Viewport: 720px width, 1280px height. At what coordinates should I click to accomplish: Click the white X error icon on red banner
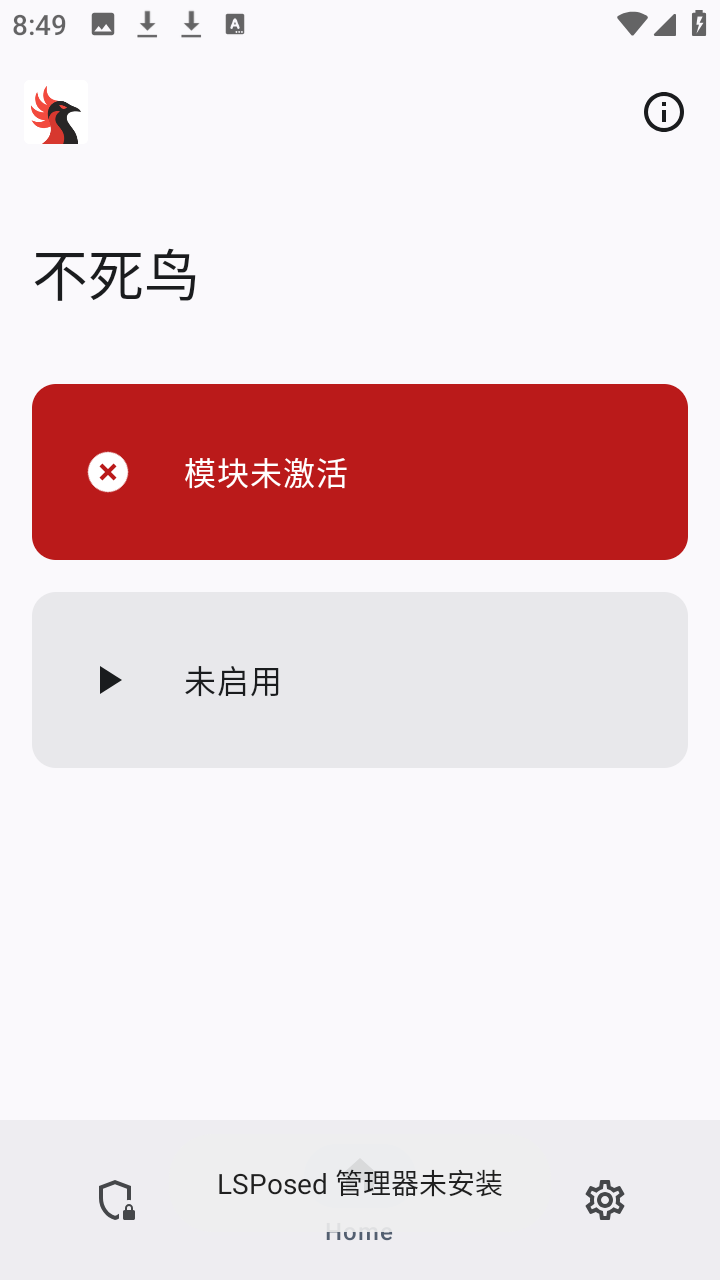pos(108,472)
